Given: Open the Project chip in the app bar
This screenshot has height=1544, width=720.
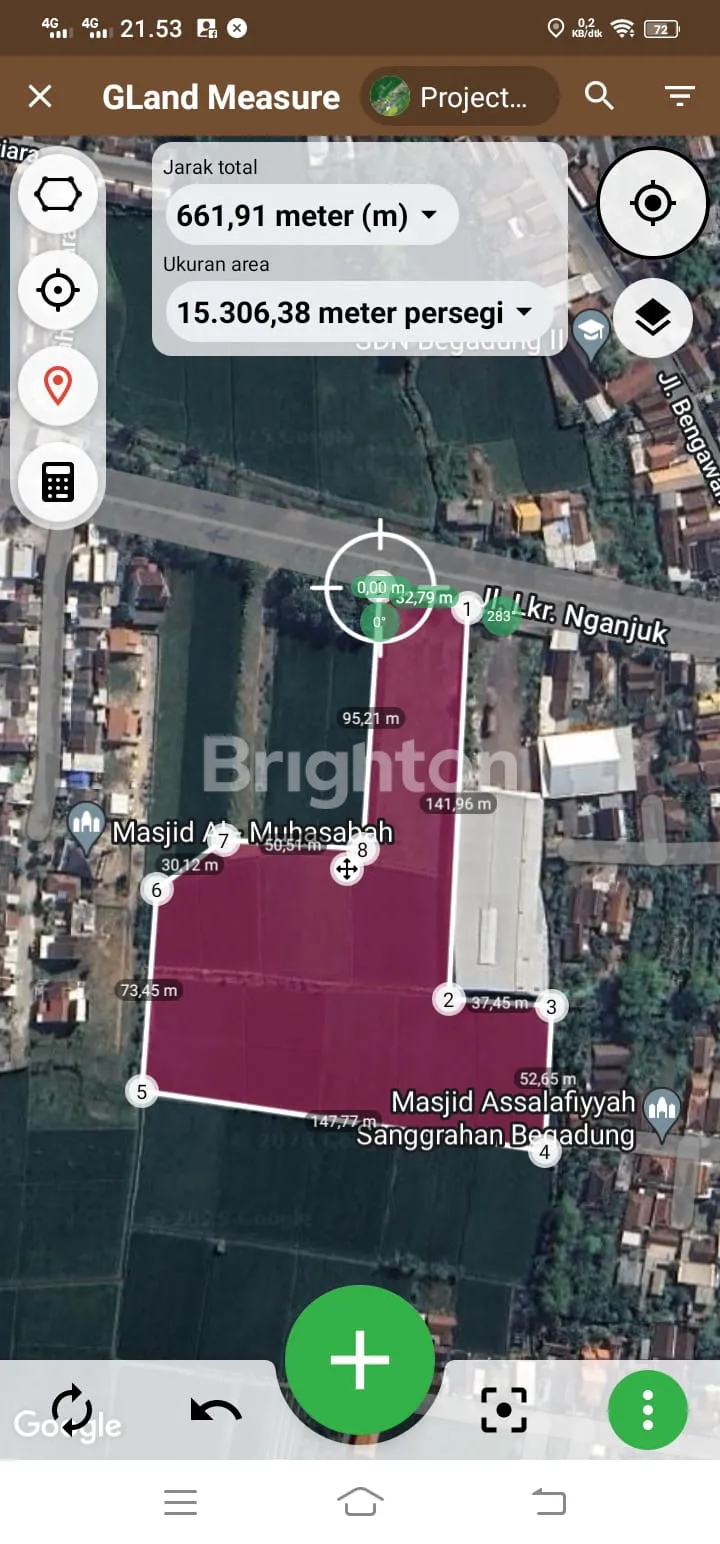Looking at the screenshot, I should [459, 97].
